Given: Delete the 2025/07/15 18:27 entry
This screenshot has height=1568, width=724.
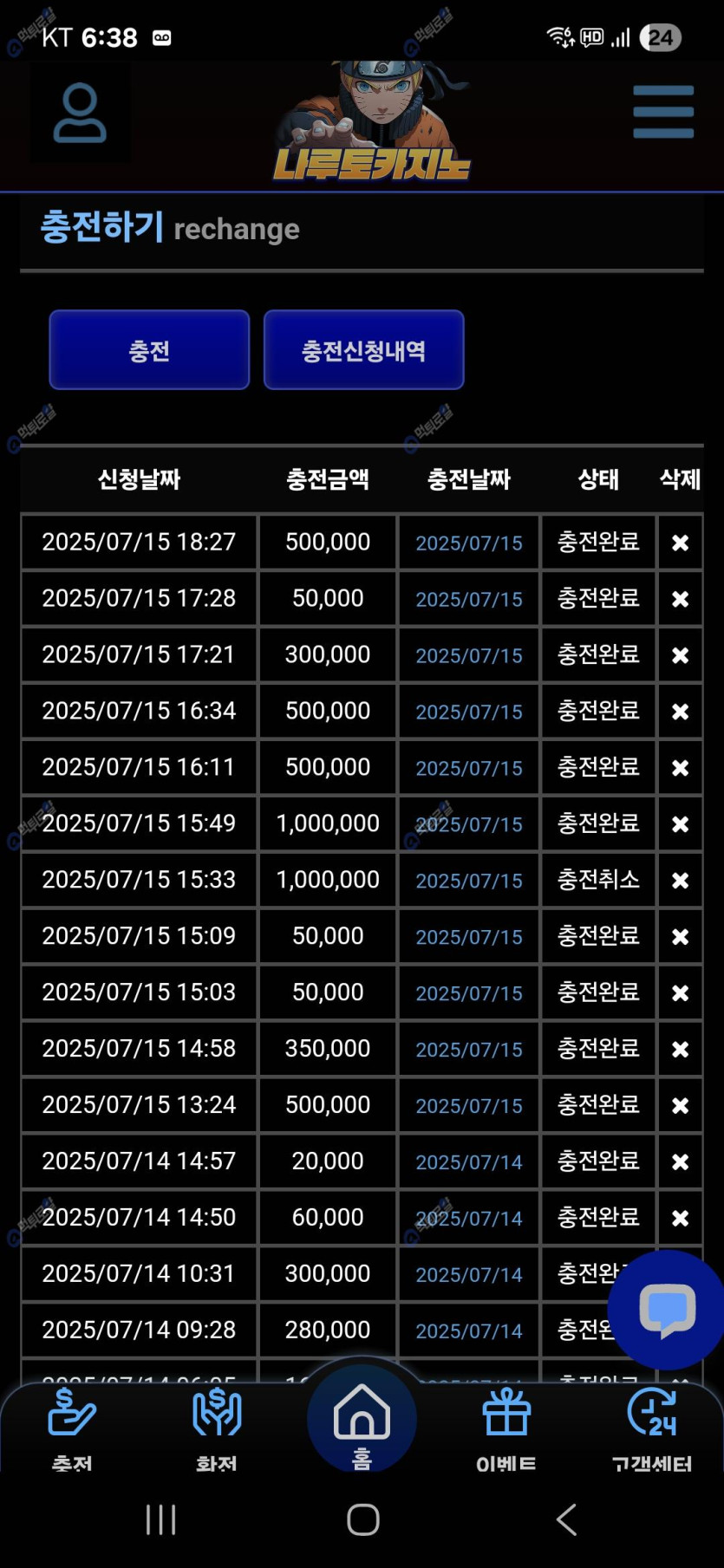Looking at the screenshot, I should pos(680,543).
